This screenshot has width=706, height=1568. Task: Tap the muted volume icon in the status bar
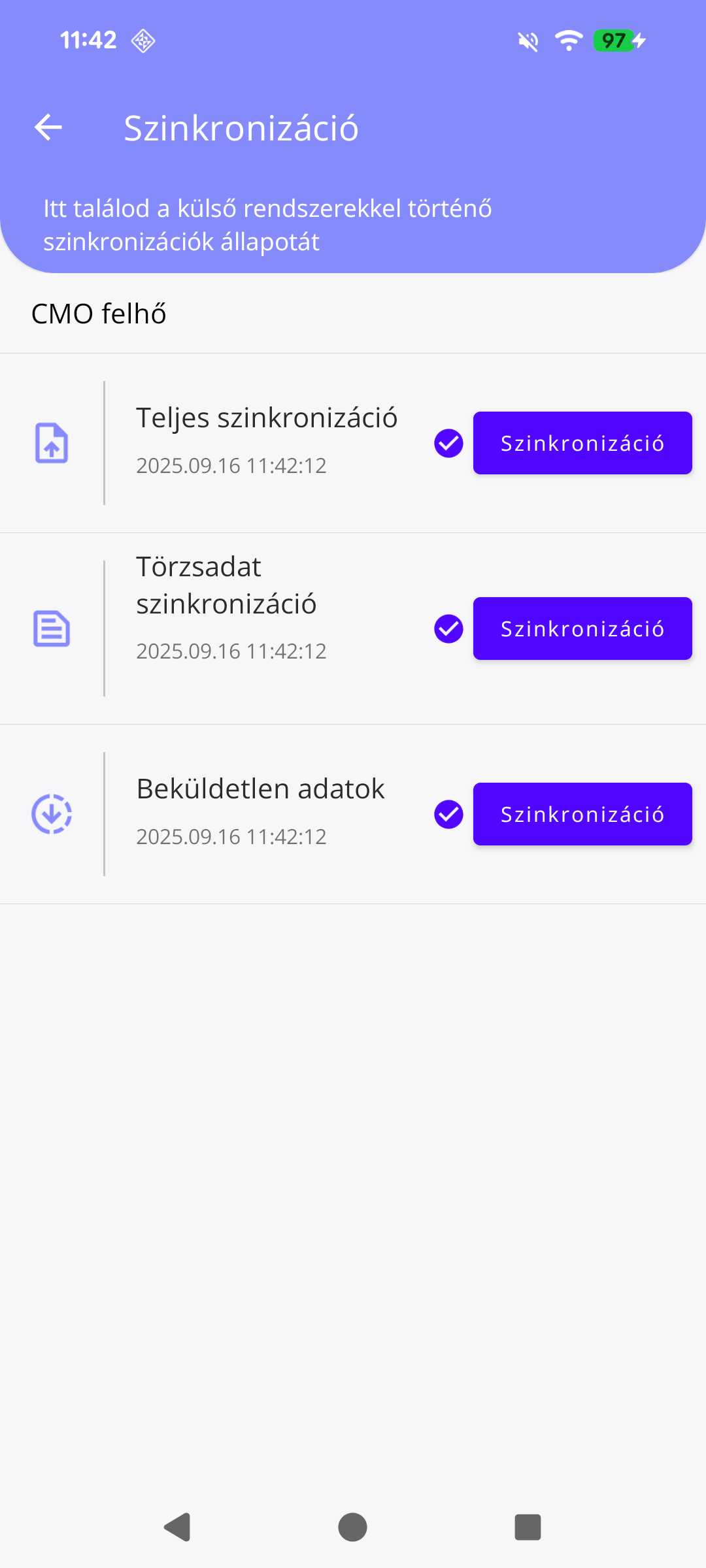coord(527,41)
